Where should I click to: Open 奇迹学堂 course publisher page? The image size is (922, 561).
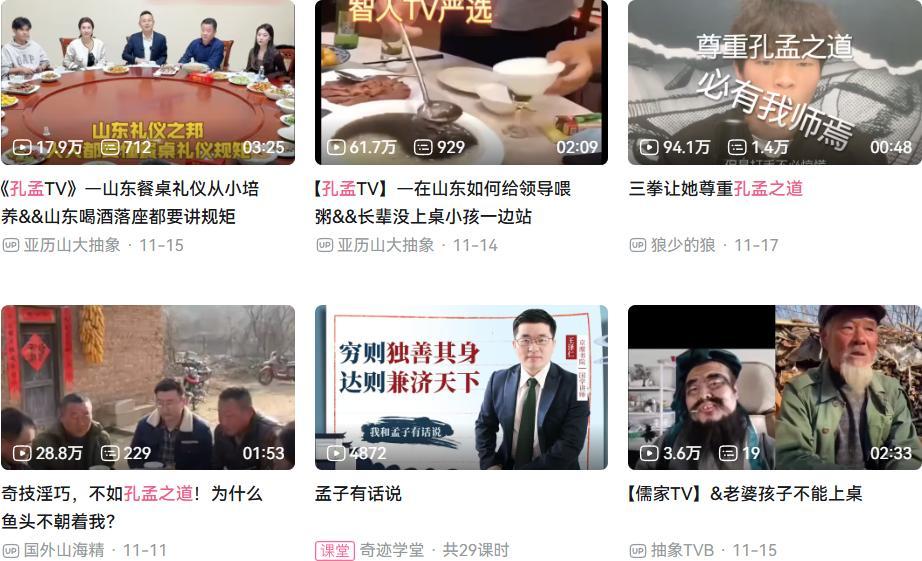click(x=391, y=550)
